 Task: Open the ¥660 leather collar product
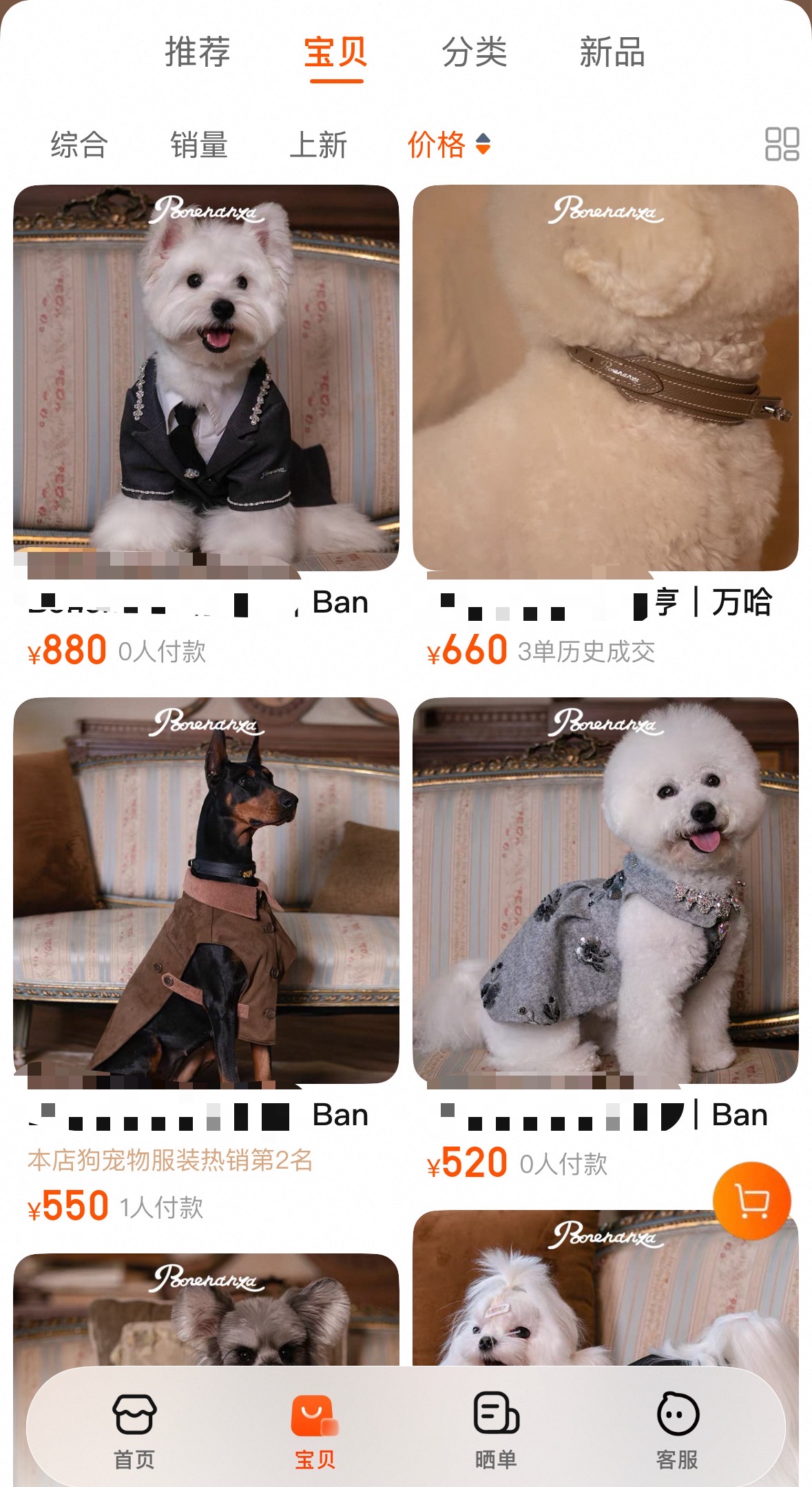[605, 378]
